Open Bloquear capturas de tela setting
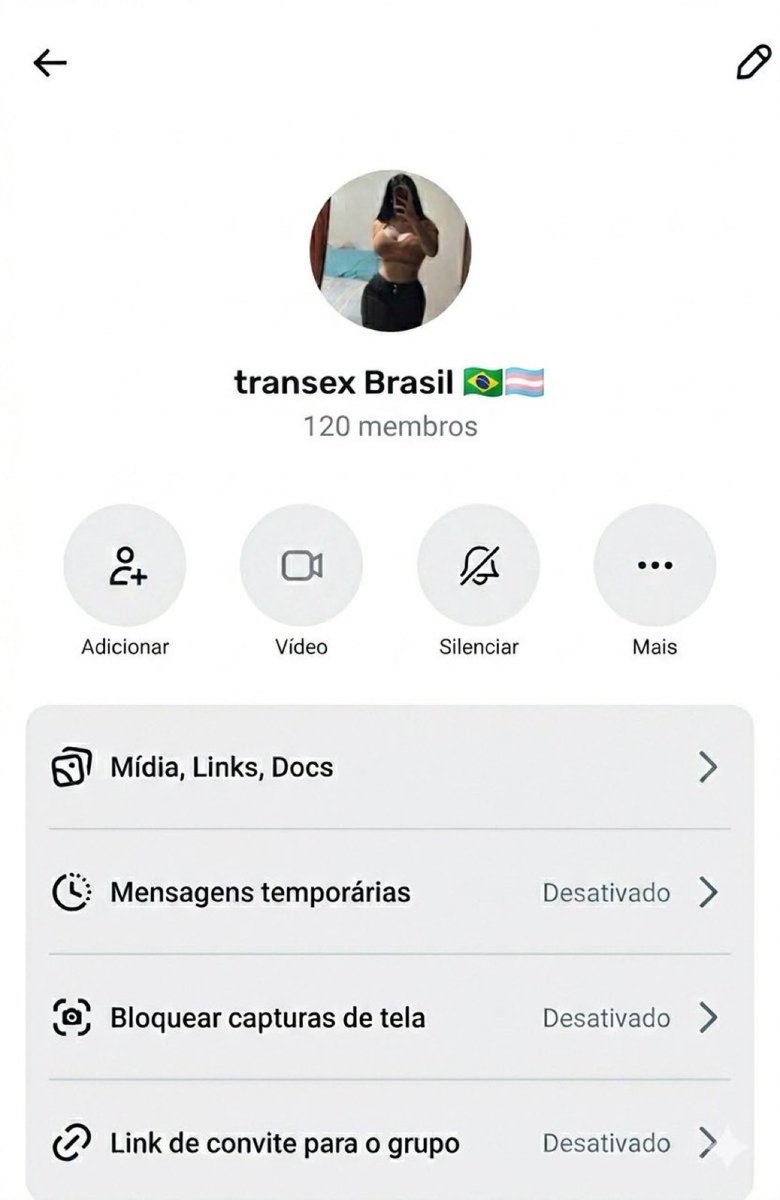 [x=388, y=1018]
